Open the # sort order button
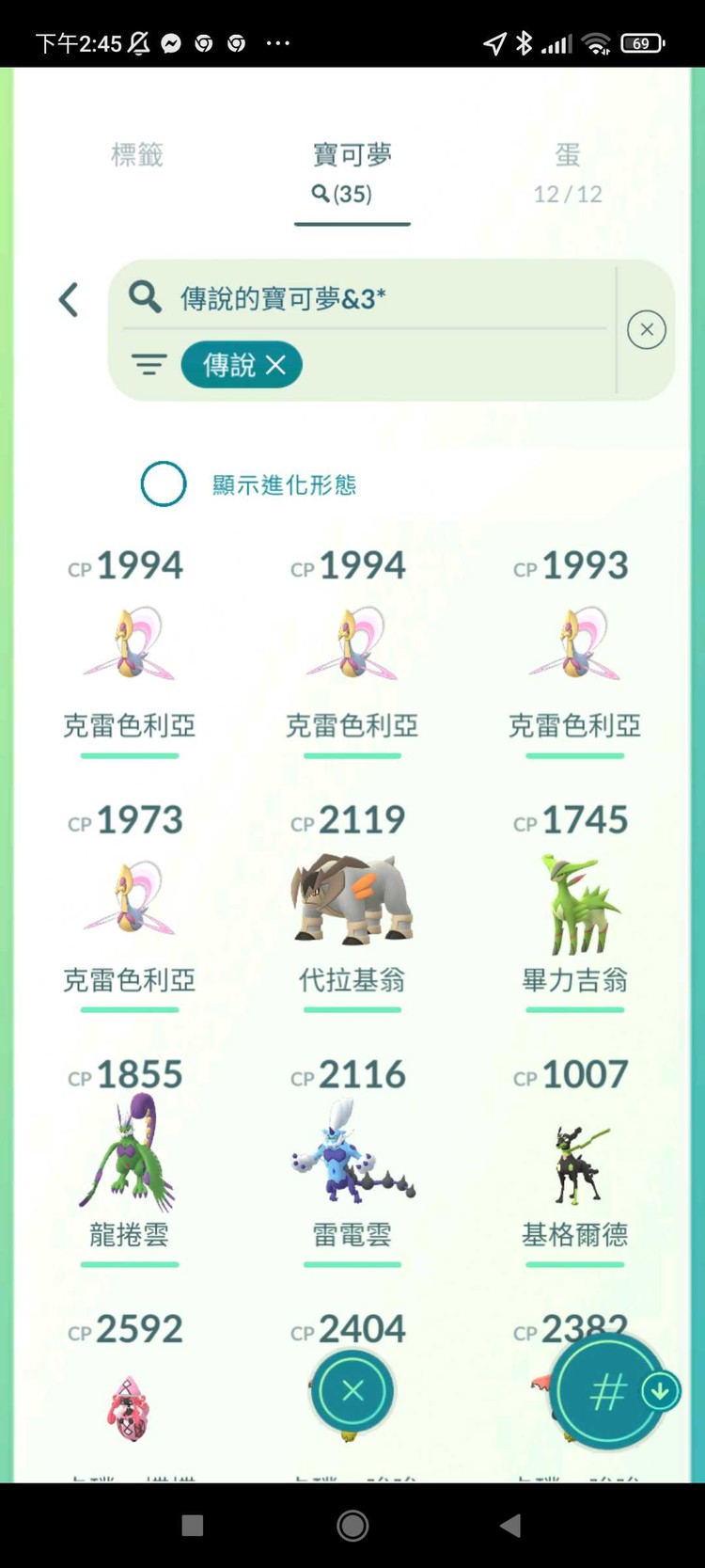 coord(606,1390)
